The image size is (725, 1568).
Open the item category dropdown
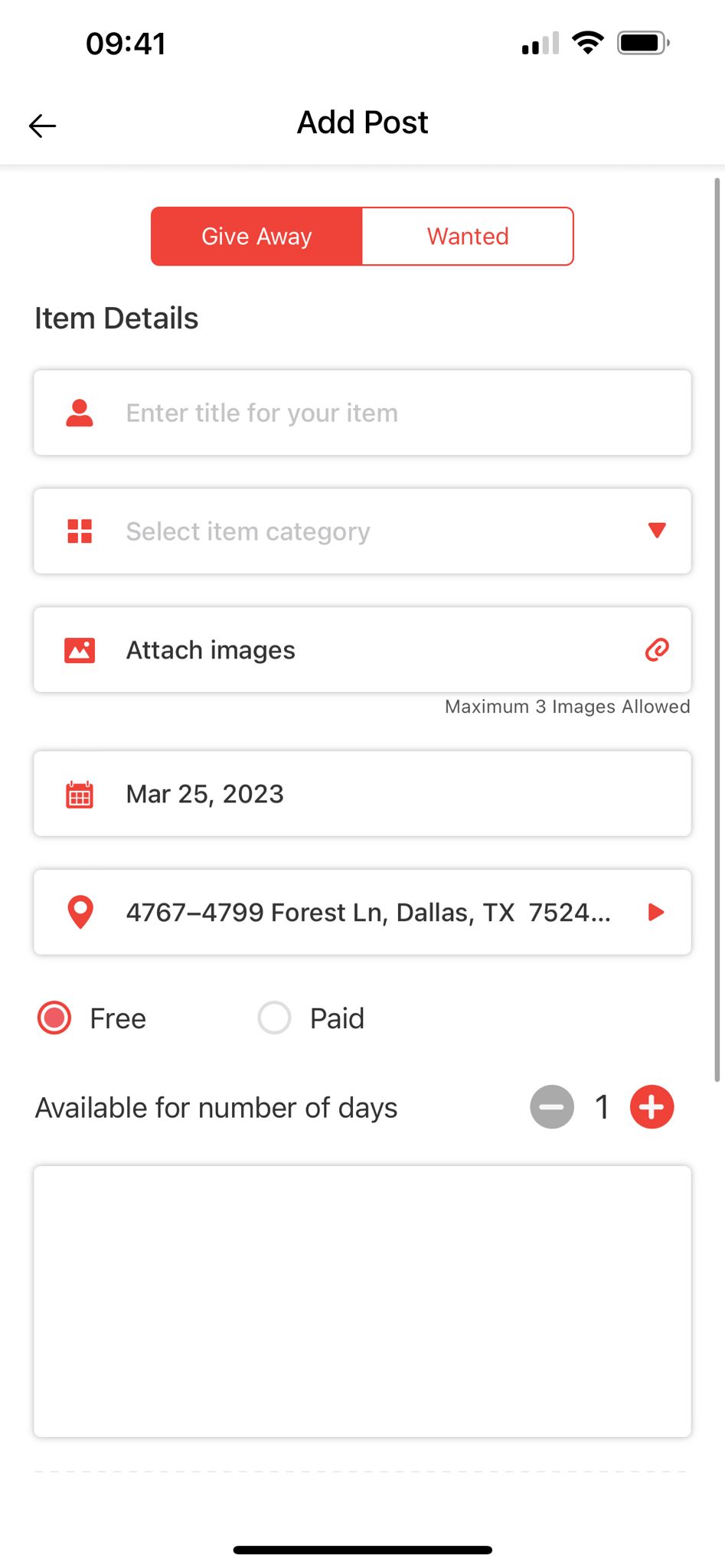click(362, 531)
